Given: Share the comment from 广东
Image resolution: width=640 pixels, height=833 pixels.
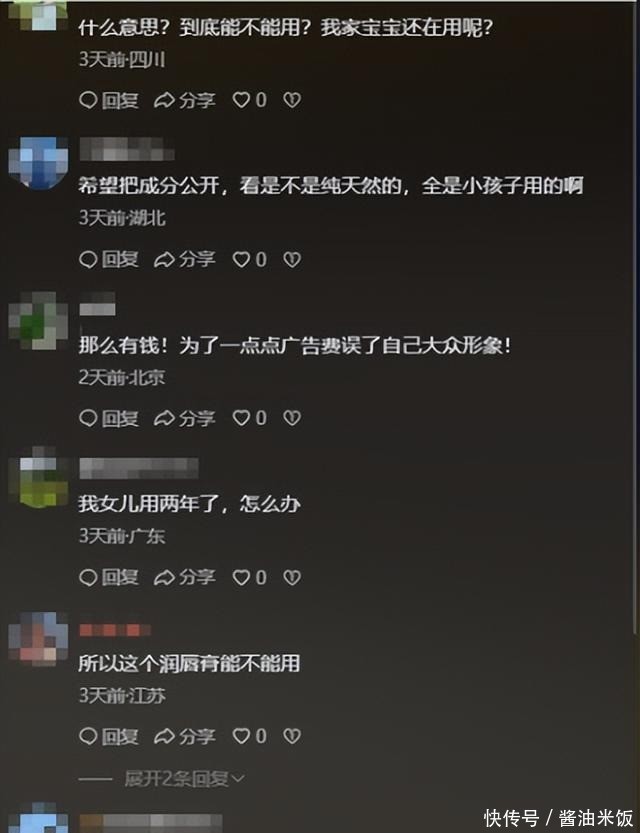Looking at the screenshot, I should 184,577.
